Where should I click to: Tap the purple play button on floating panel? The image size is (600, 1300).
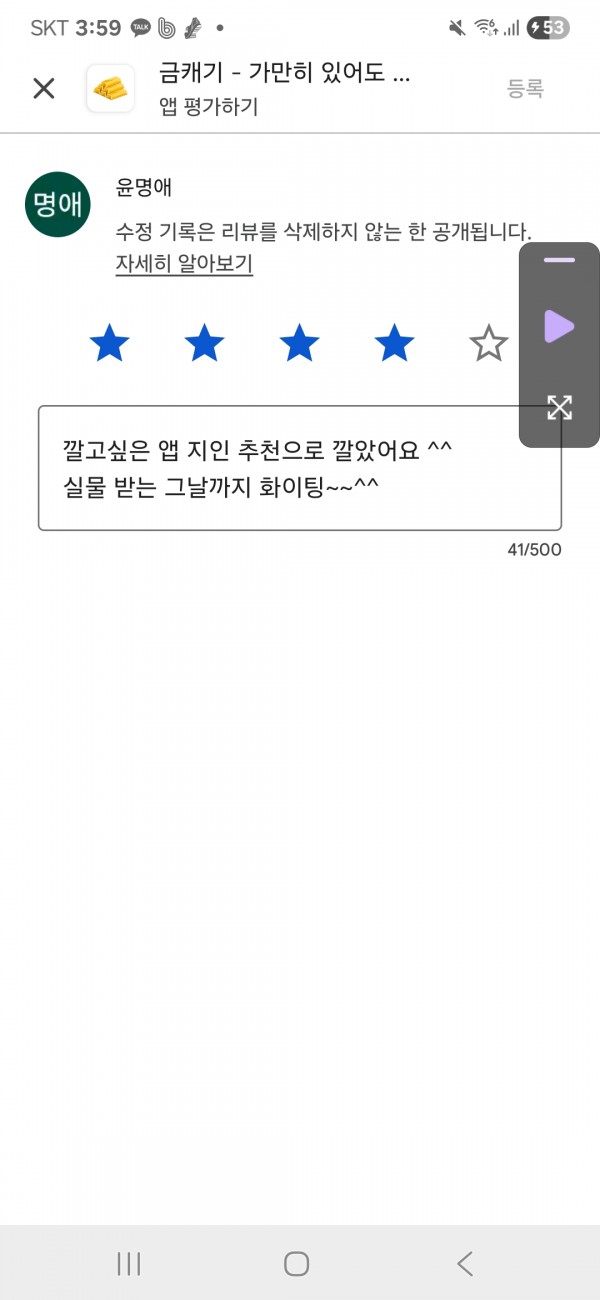[559, 326]
